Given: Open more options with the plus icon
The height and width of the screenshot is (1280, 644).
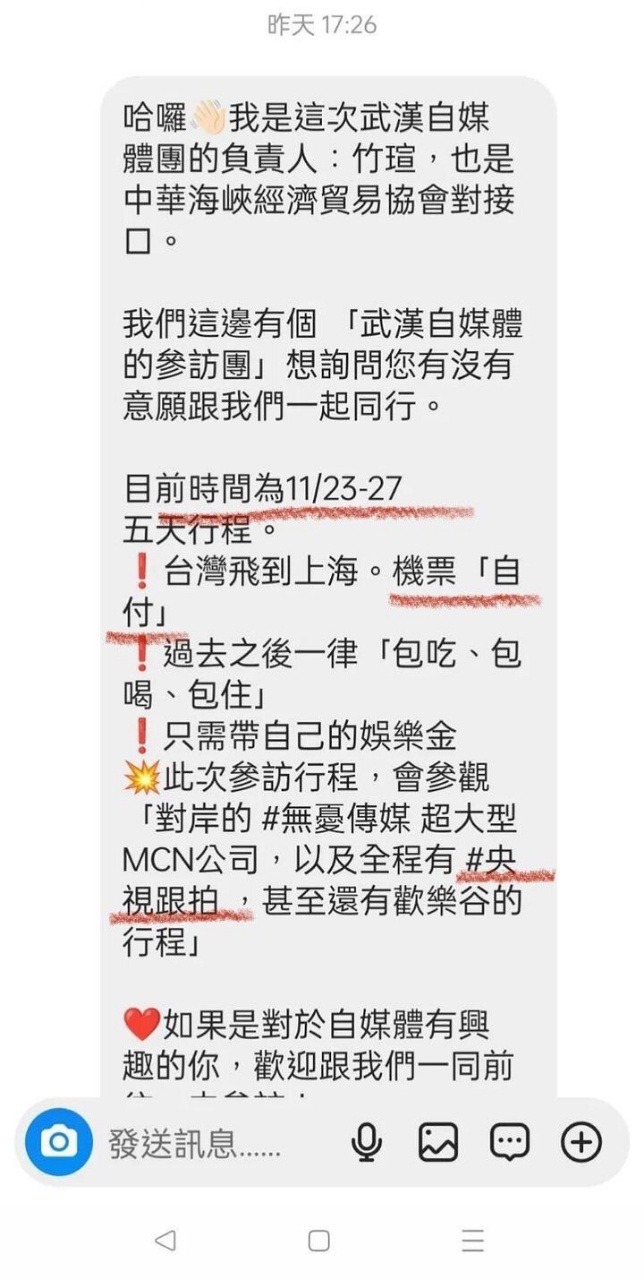Looking at the screenshot, I should coord(581,1141).
